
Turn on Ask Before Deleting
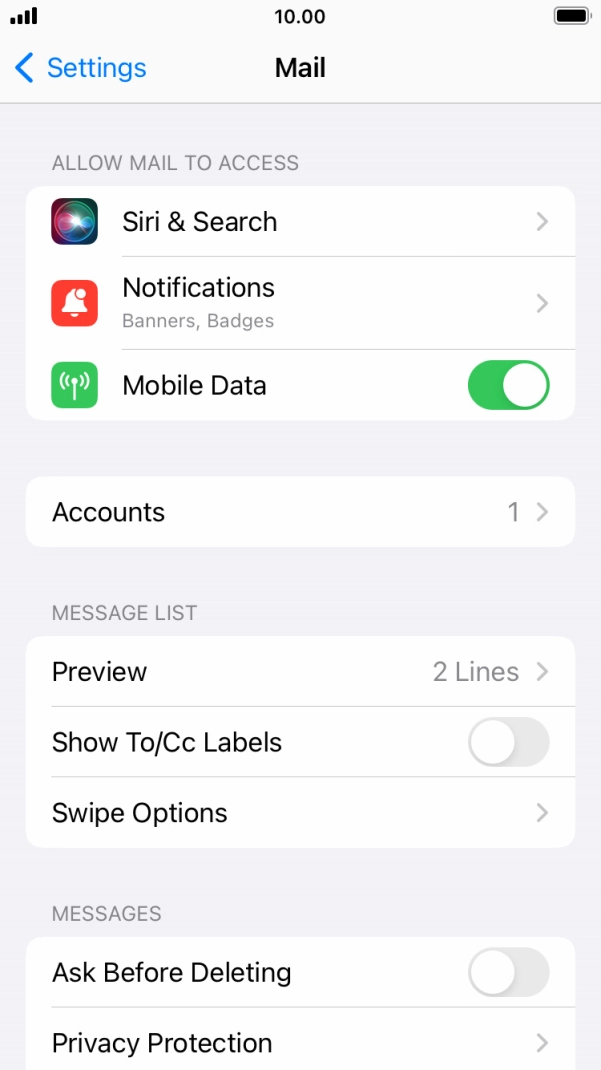point(508,972)
